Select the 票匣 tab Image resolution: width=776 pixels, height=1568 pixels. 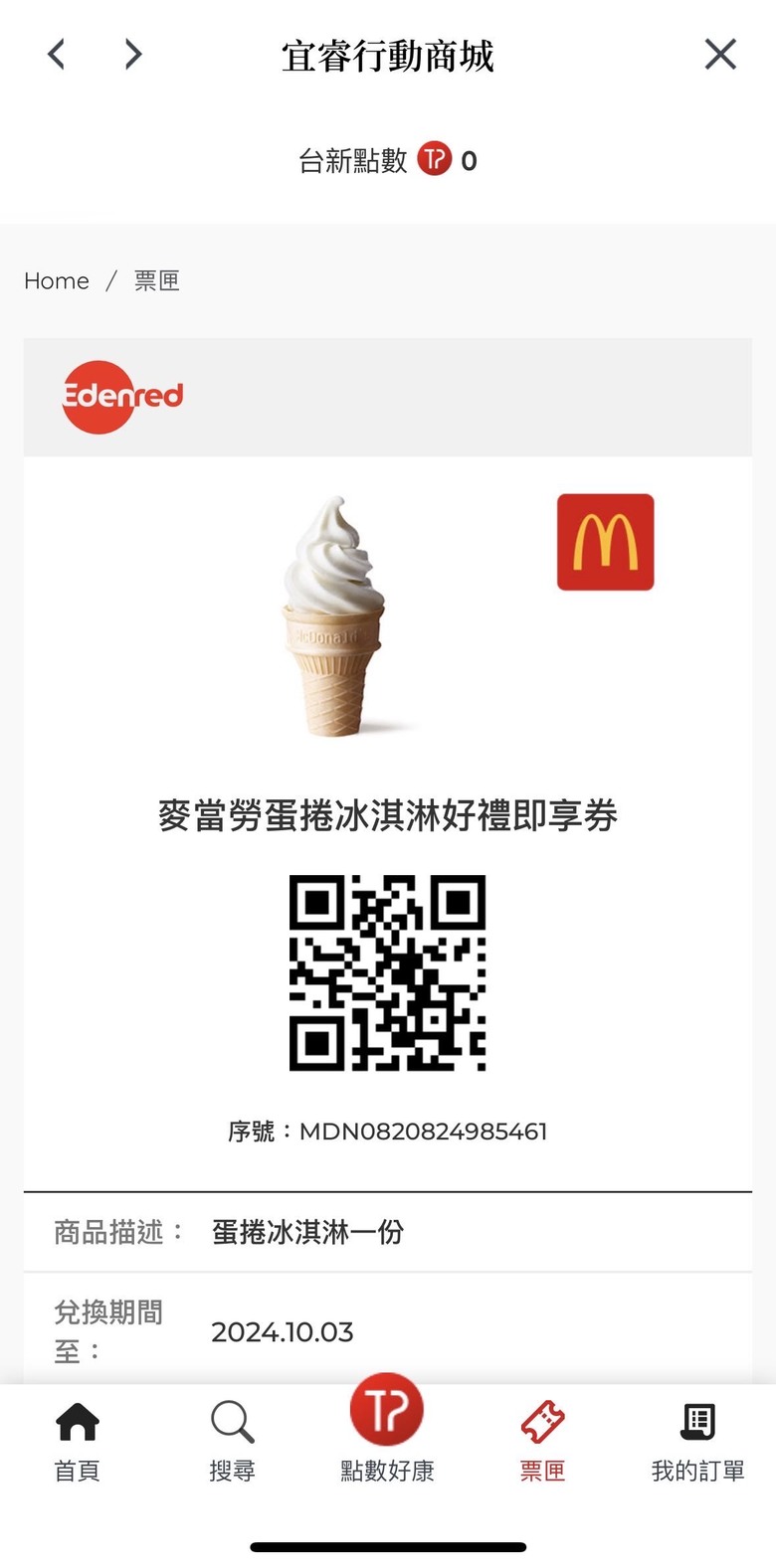(x=542, y=1442)
